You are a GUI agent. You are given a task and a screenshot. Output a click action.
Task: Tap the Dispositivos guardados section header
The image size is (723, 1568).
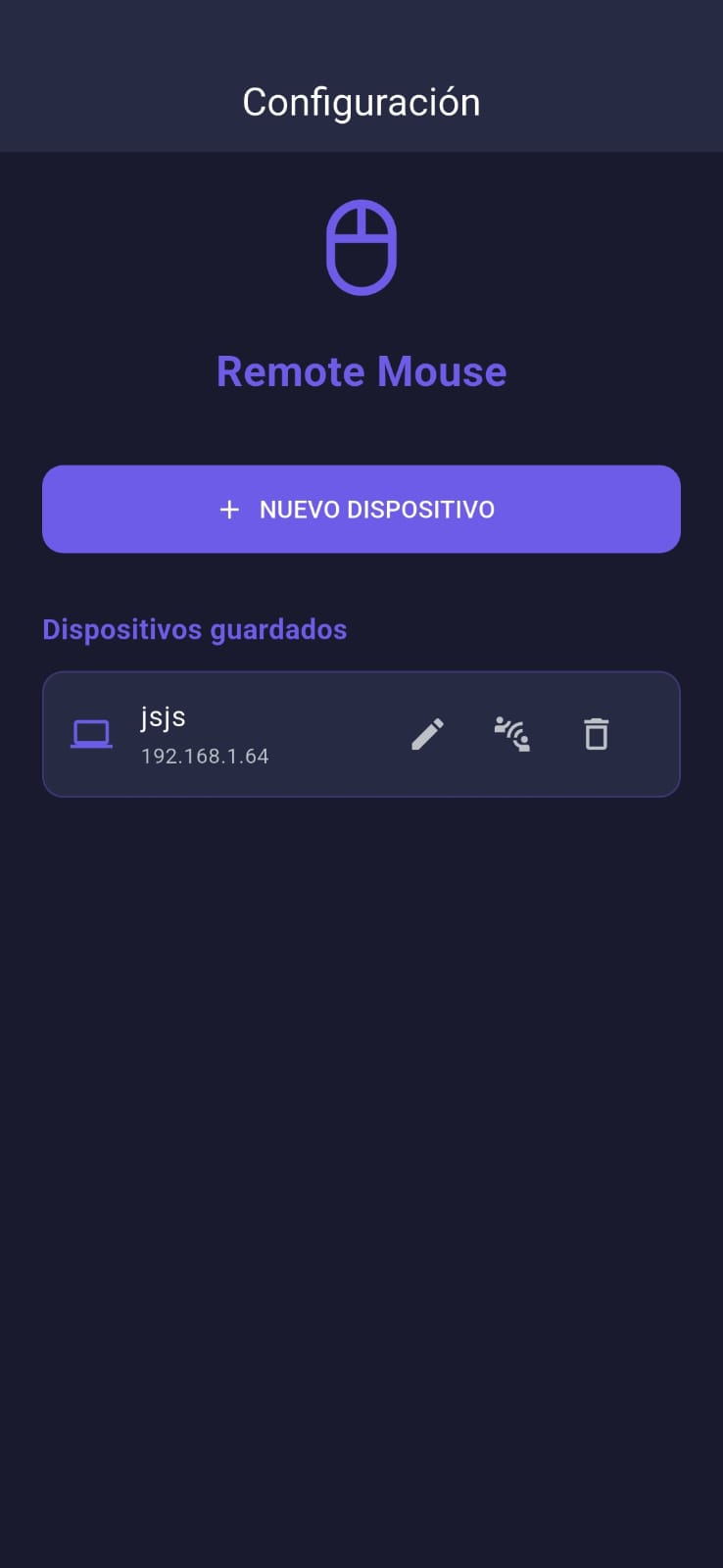coord(194,628)
